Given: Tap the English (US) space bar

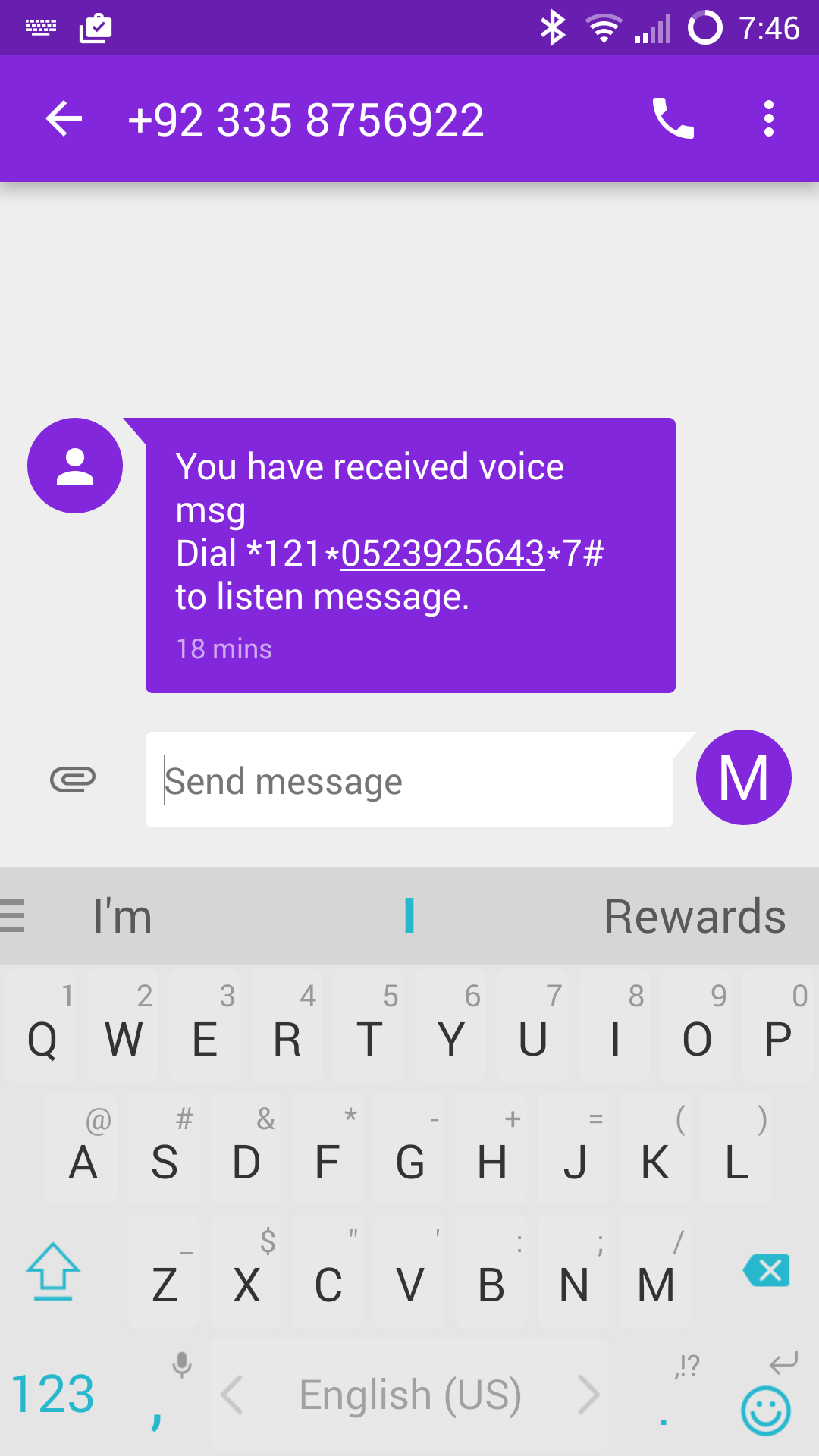Looking at the screenshot, I should (409, 1395).
